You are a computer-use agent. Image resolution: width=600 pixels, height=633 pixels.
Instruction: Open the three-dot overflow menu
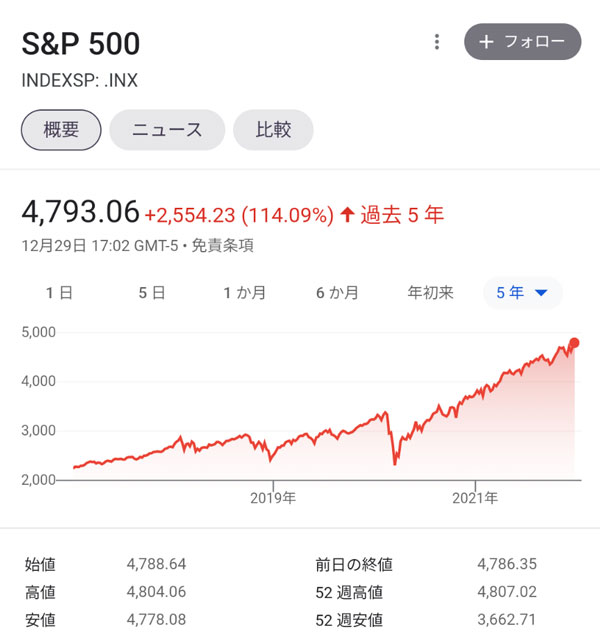pos(437,42)
